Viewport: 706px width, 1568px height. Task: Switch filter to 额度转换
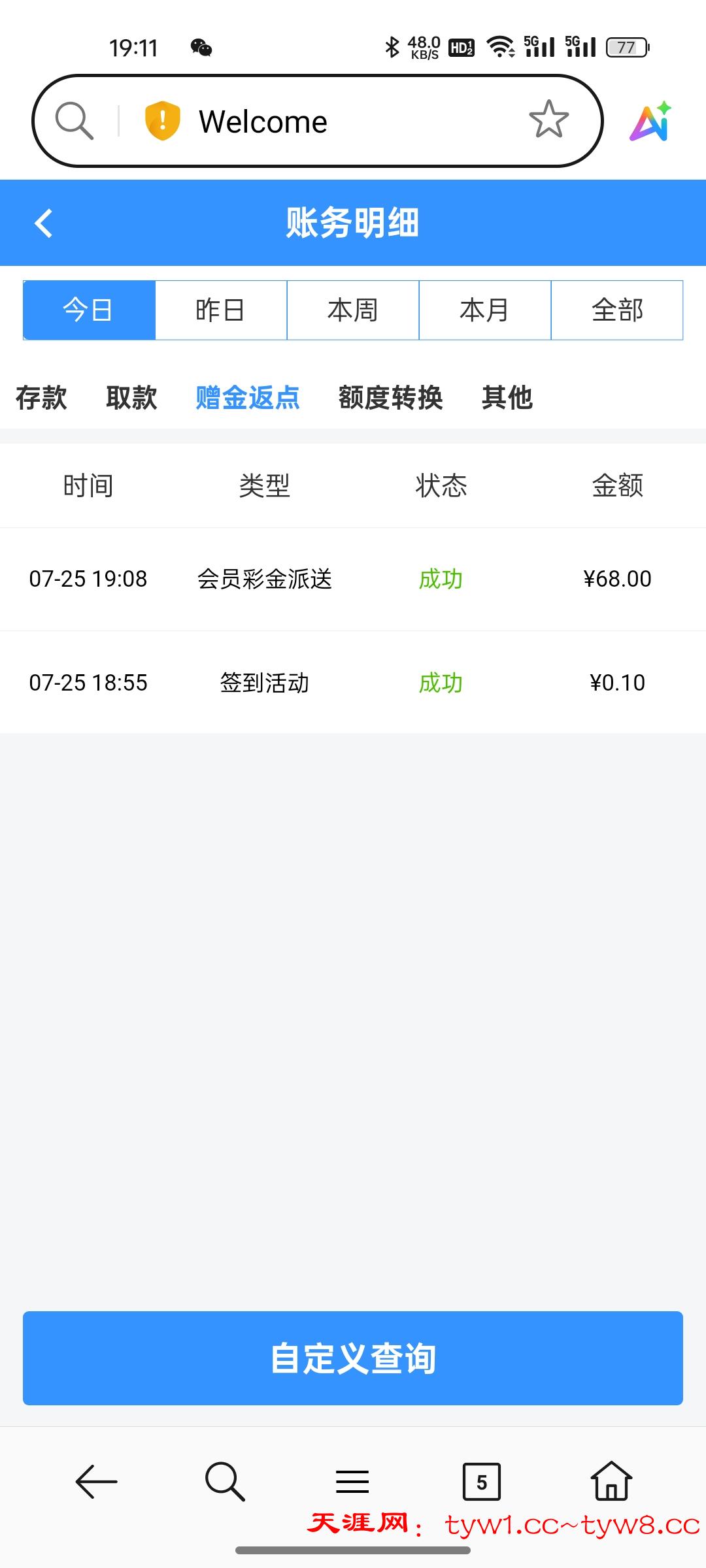tap(391, 397)
